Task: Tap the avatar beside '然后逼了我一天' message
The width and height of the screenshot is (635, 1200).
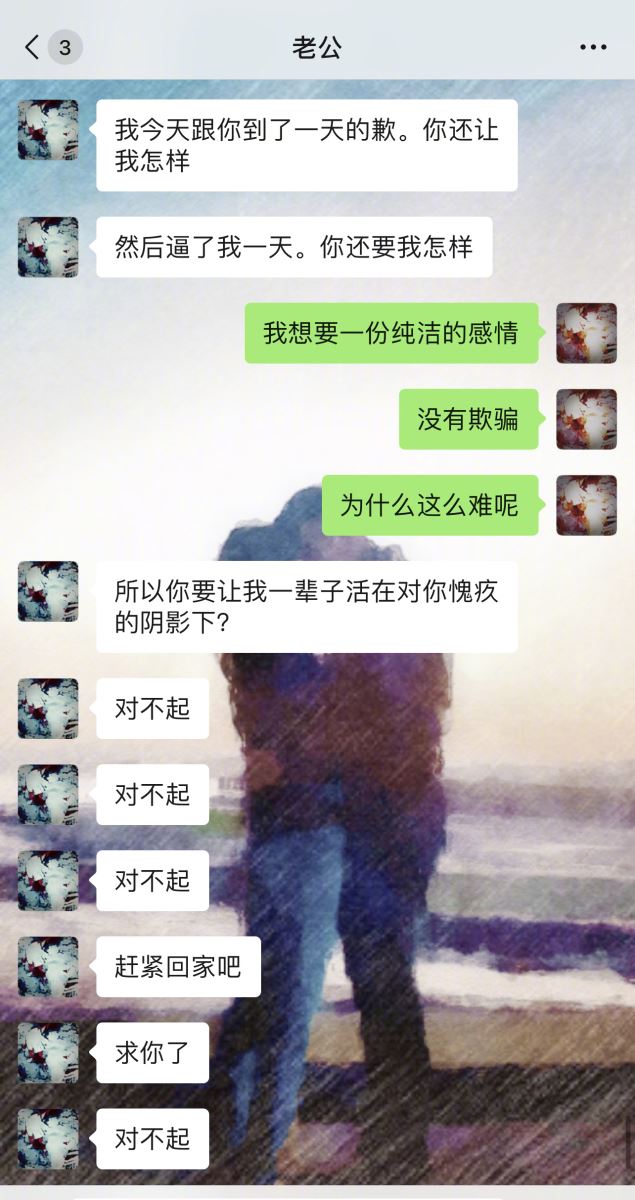Action: (x=48, y=247)
